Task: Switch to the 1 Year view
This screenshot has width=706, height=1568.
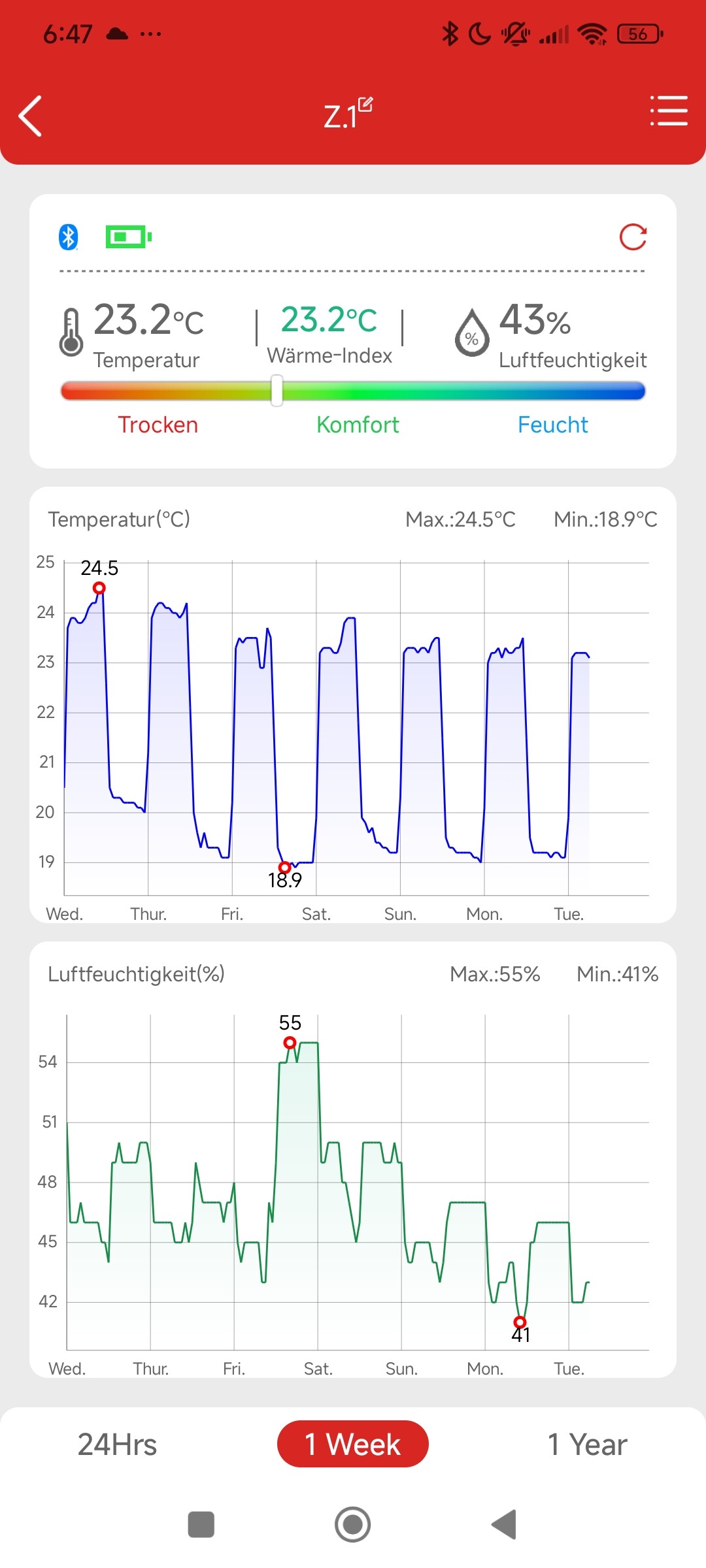Action: coord(588,1444)
